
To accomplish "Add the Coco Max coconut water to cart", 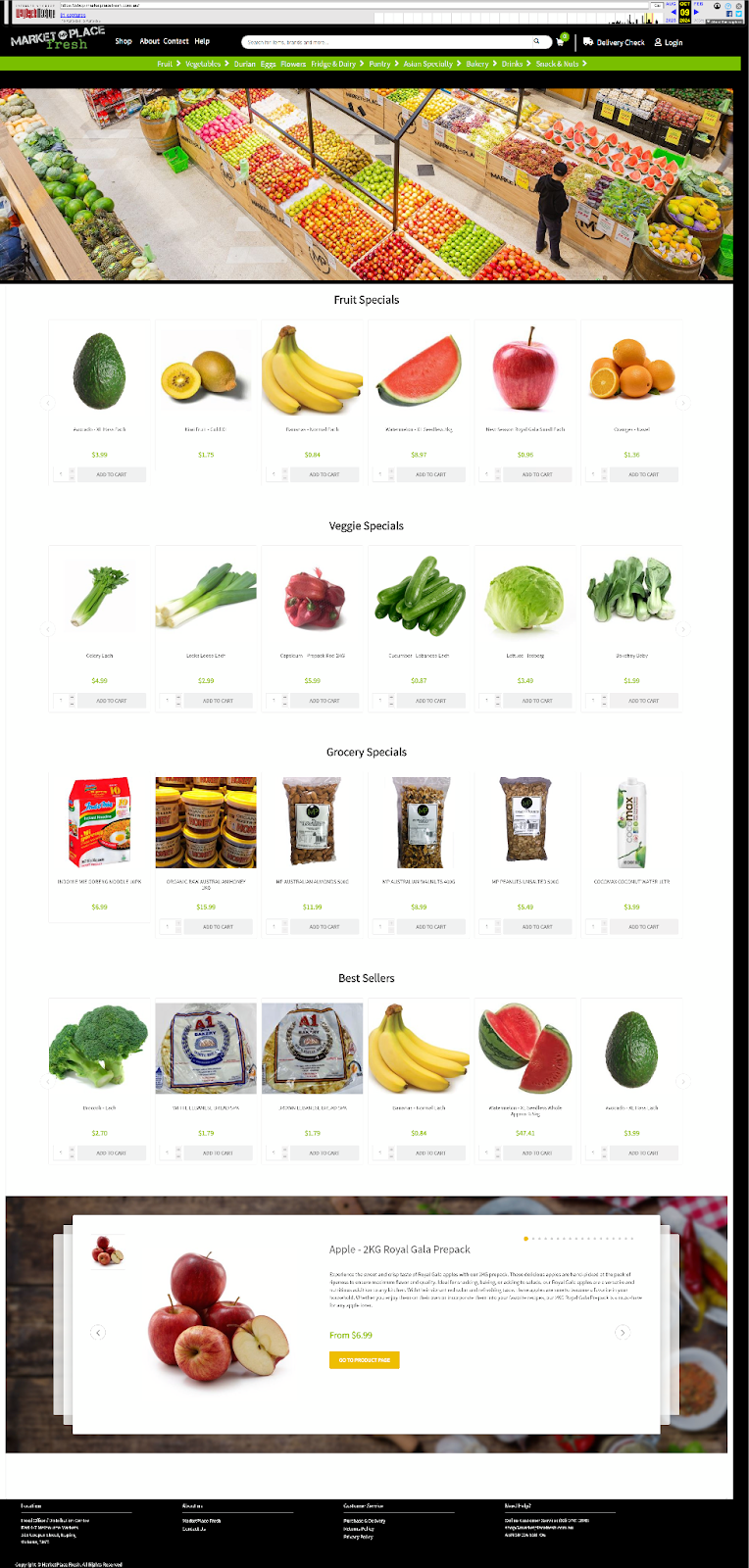I will (x=643, y=926).
